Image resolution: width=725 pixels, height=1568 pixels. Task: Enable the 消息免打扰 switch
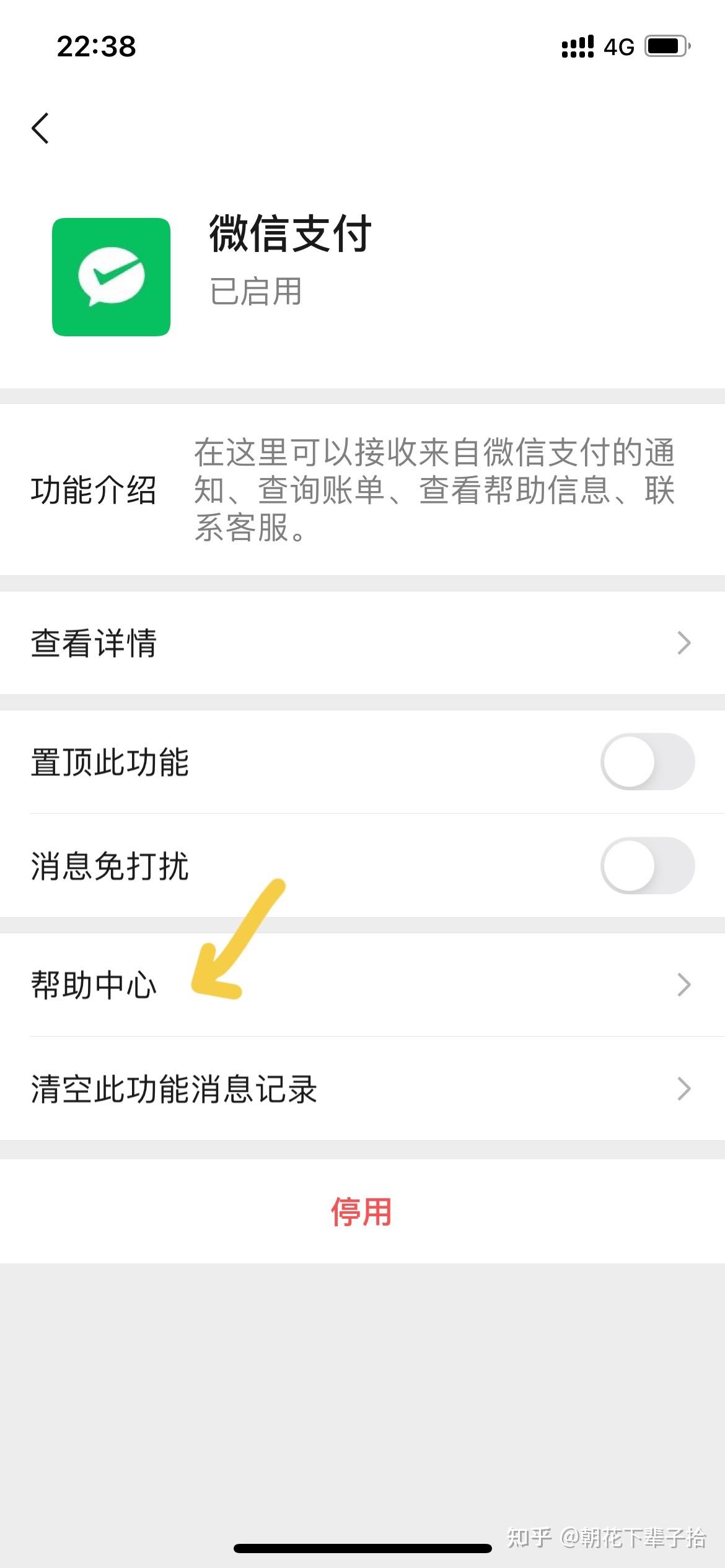[x=647, y=866]
